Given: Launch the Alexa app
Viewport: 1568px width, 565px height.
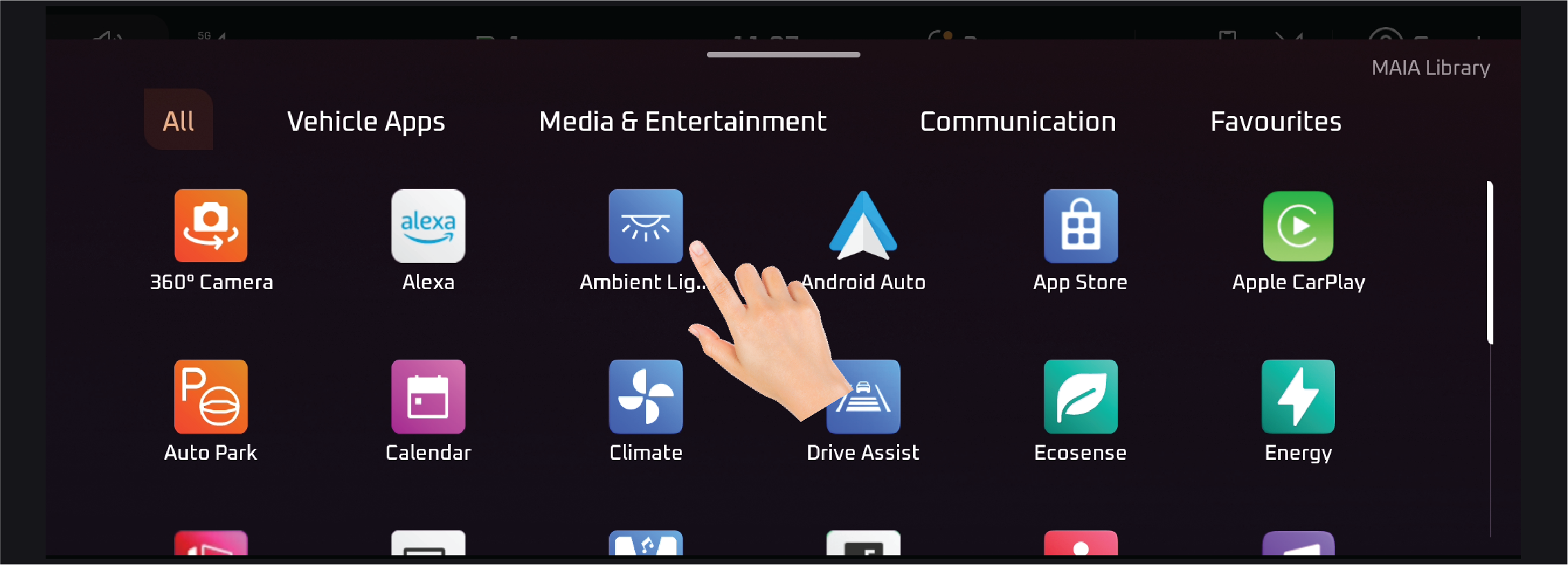Looking at the screenshot, I should tap(428, 226).
